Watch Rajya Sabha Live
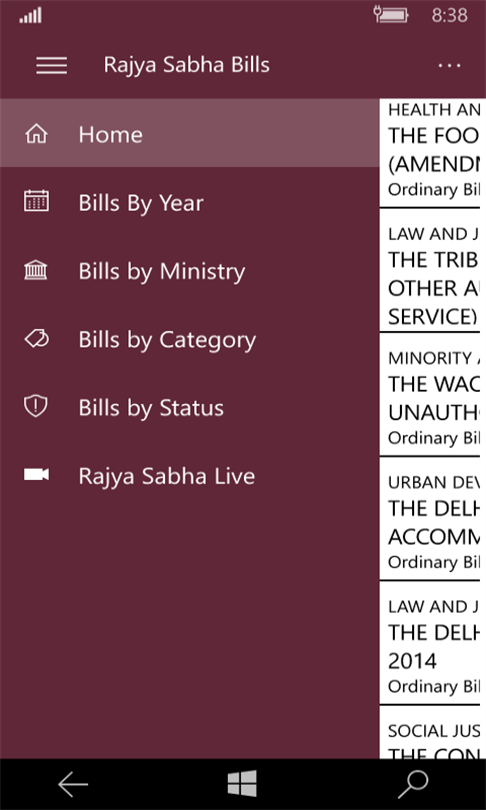Screen dimensions: 486x810 click(190, 475)
